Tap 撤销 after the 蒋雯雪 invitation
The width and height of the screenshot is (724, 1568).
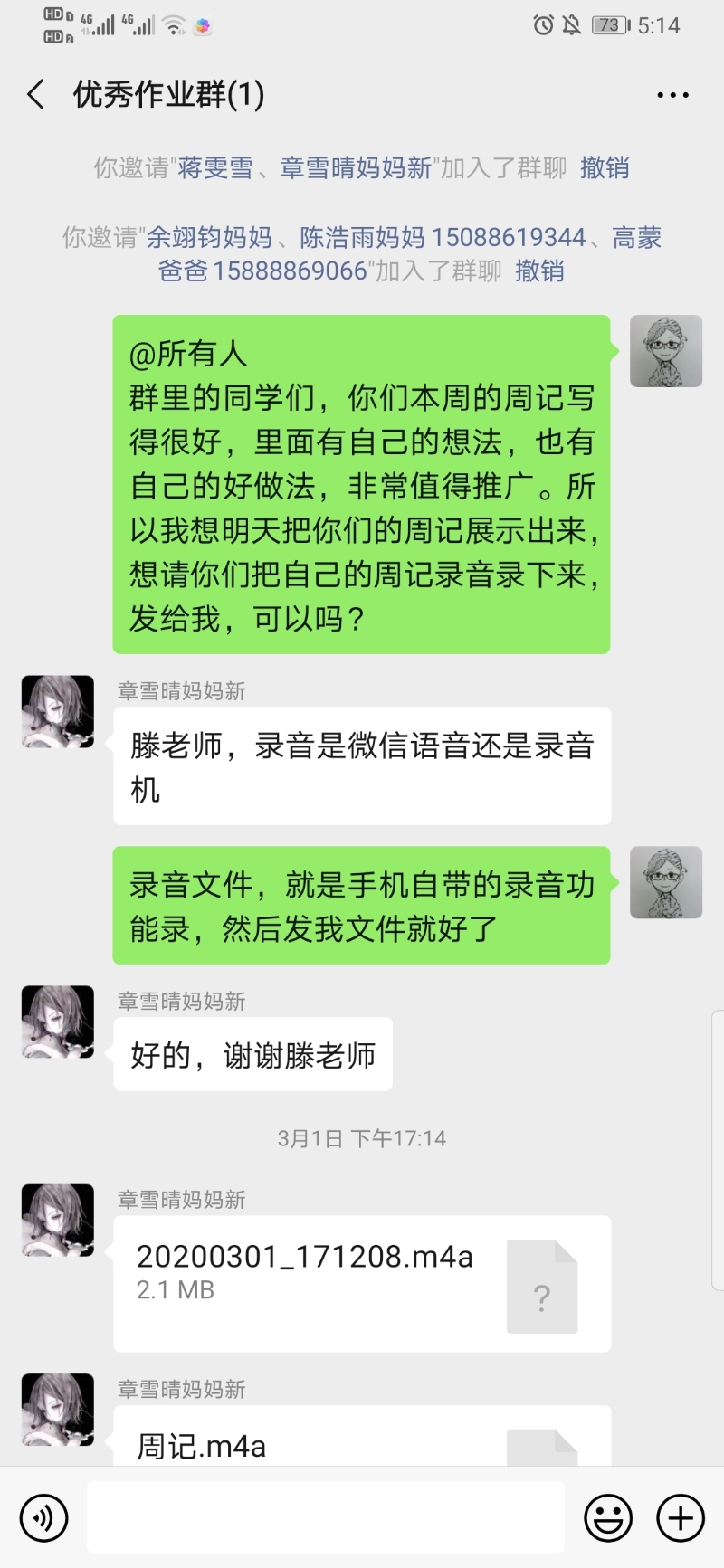click(x=605, y=168)
